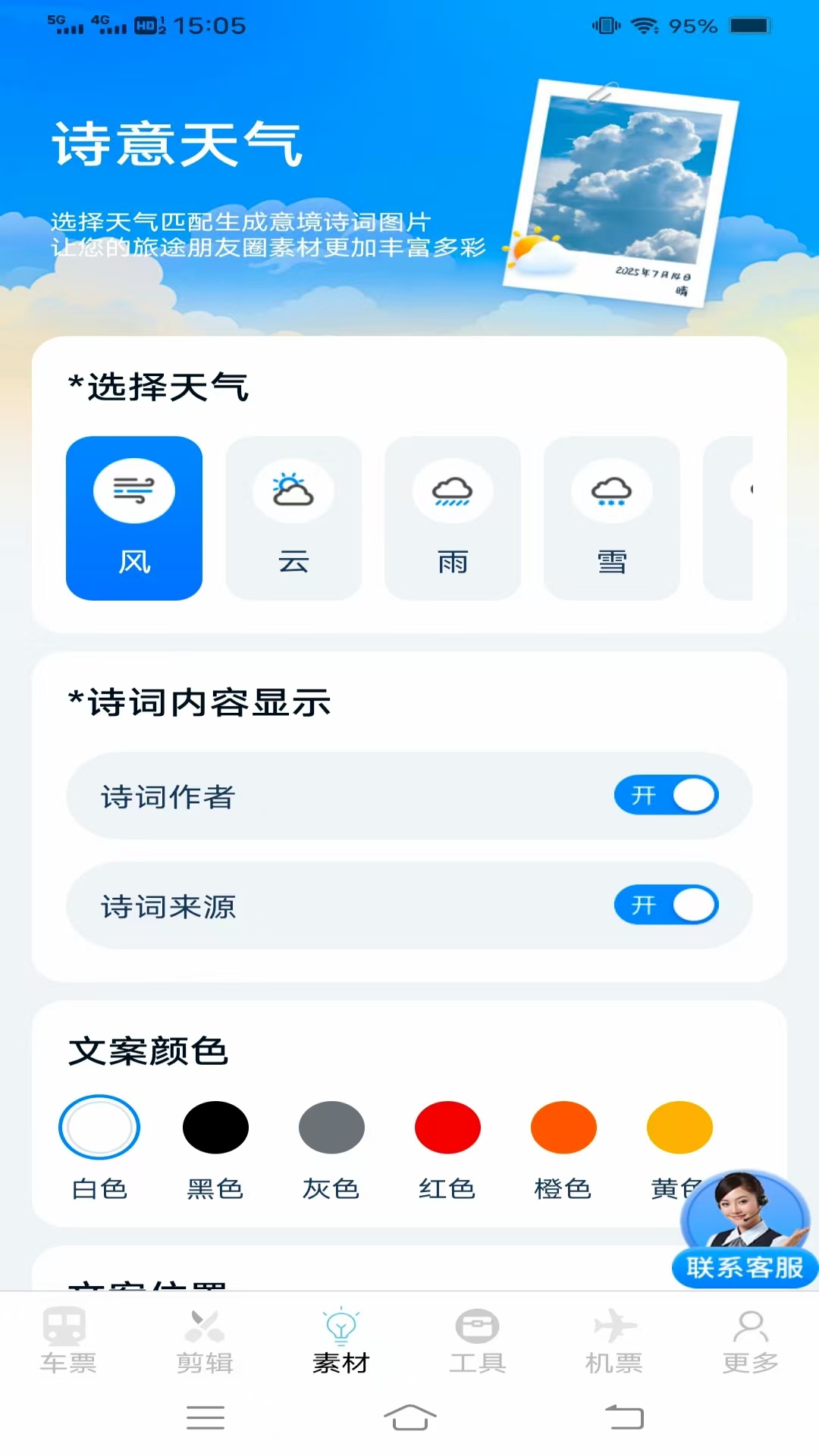Select the 黑色 black text color
The width and height of the screenshot is (819, 1456).
point(215,1128)
